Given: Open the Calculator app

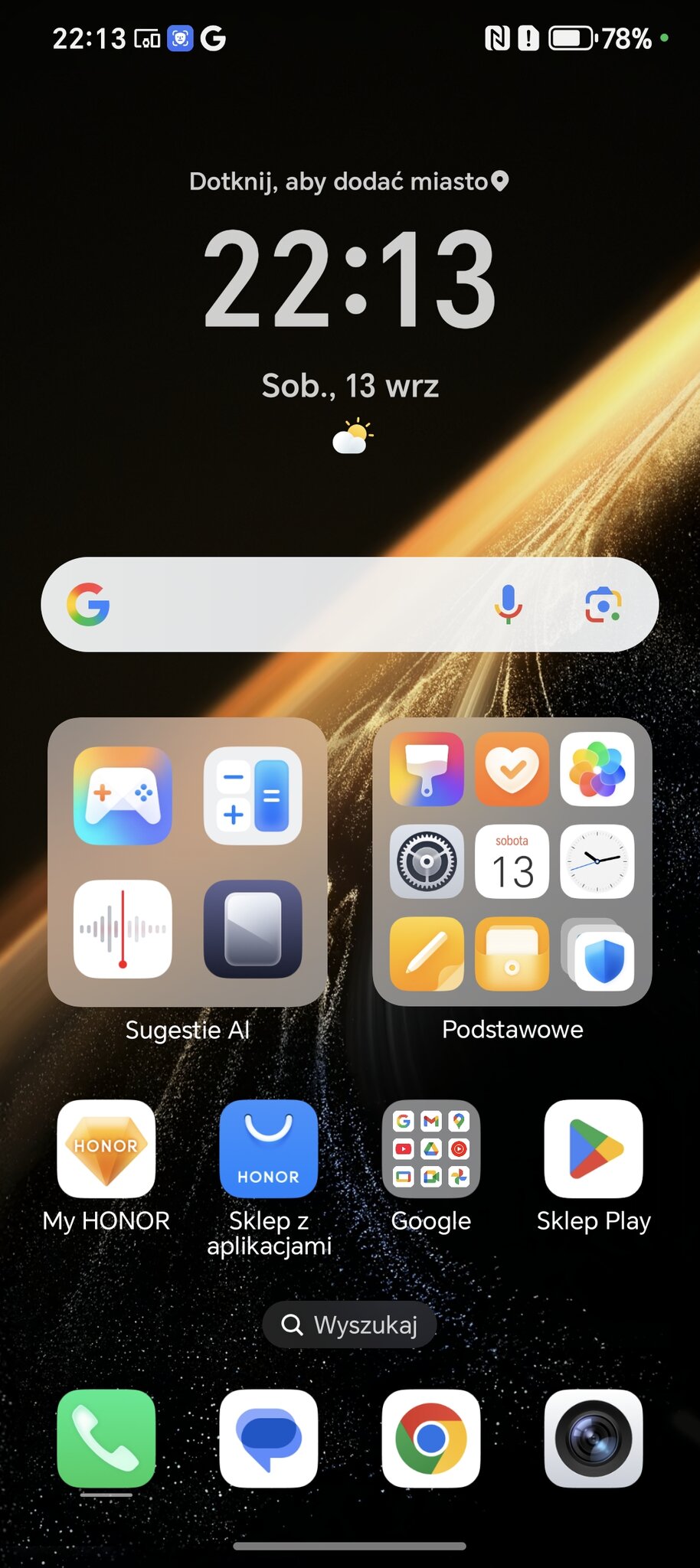Looking at the screenshot, I should click(x=253, y=795).
